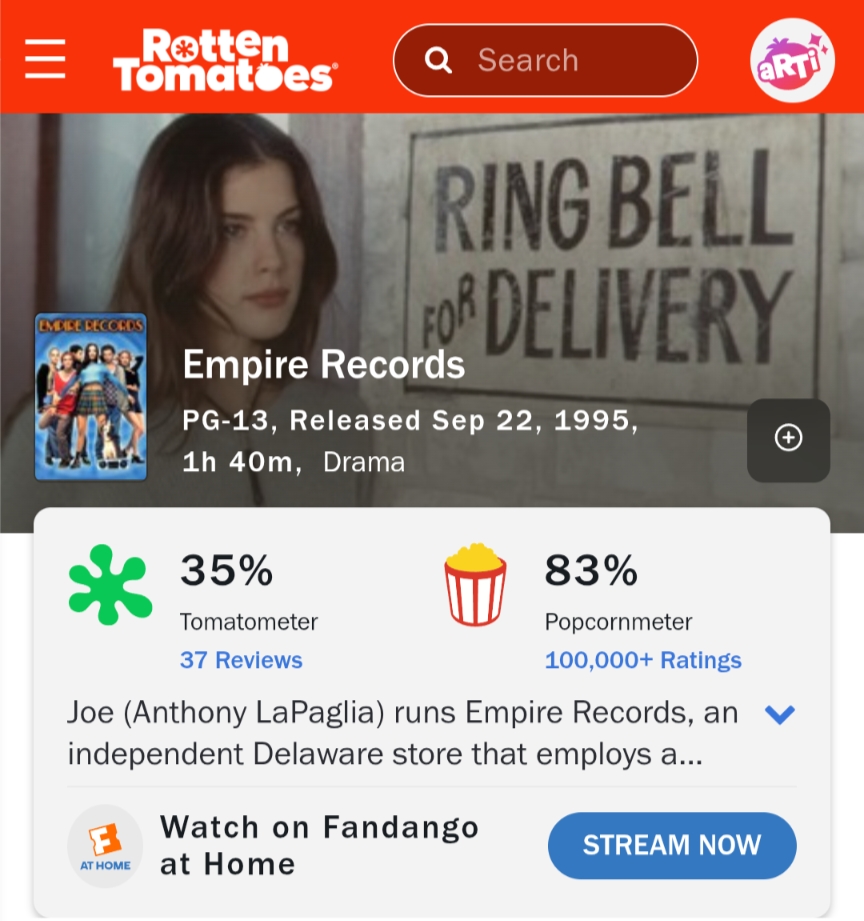Tap the Stream Now button
The width and height of the screenshot is (864, 921).
tap(671, 845)
